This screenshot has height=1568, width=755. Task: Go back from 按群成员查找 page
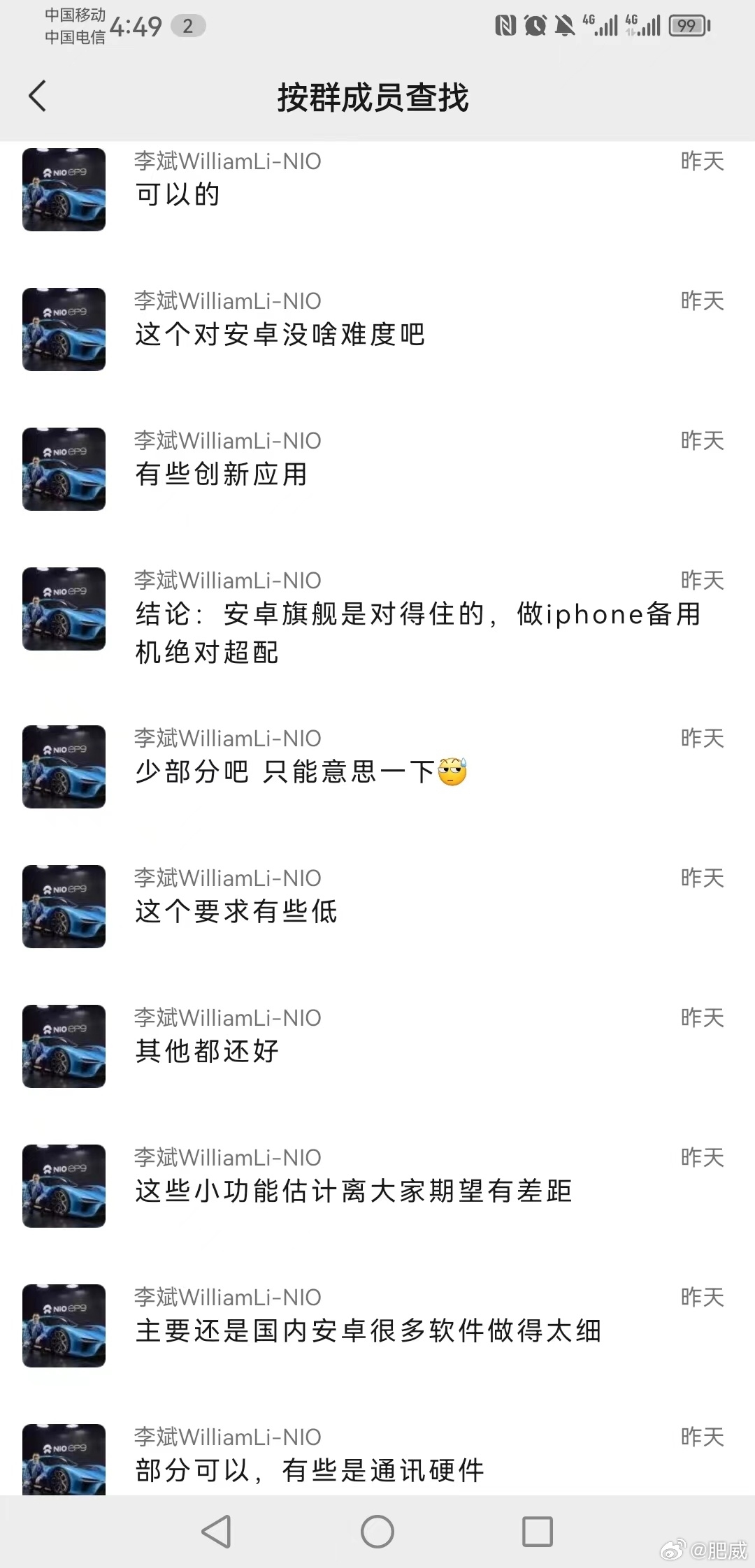38,96
